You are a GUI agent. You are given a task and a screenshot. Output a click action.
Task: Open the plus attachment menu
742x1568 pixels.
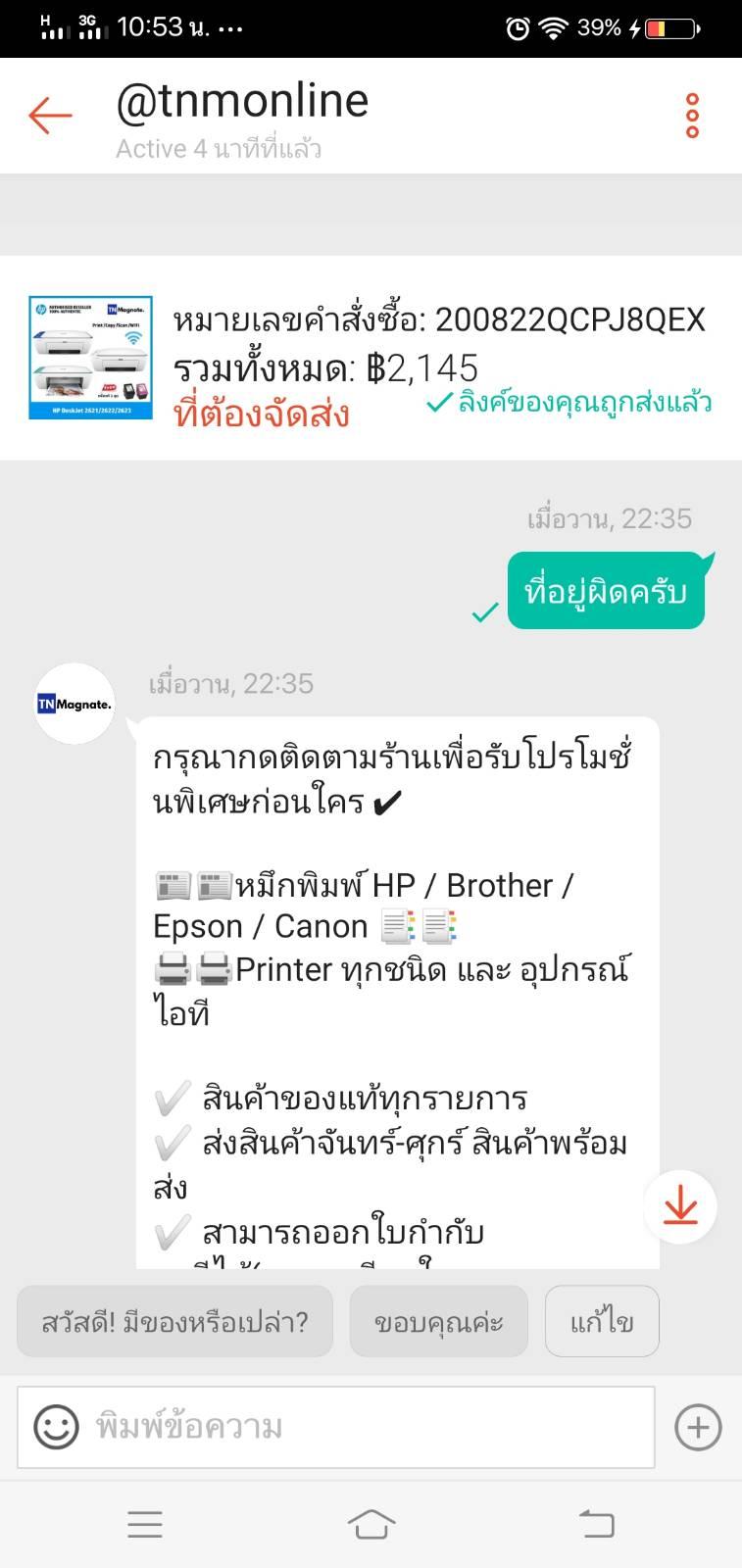pos(698,1427)
